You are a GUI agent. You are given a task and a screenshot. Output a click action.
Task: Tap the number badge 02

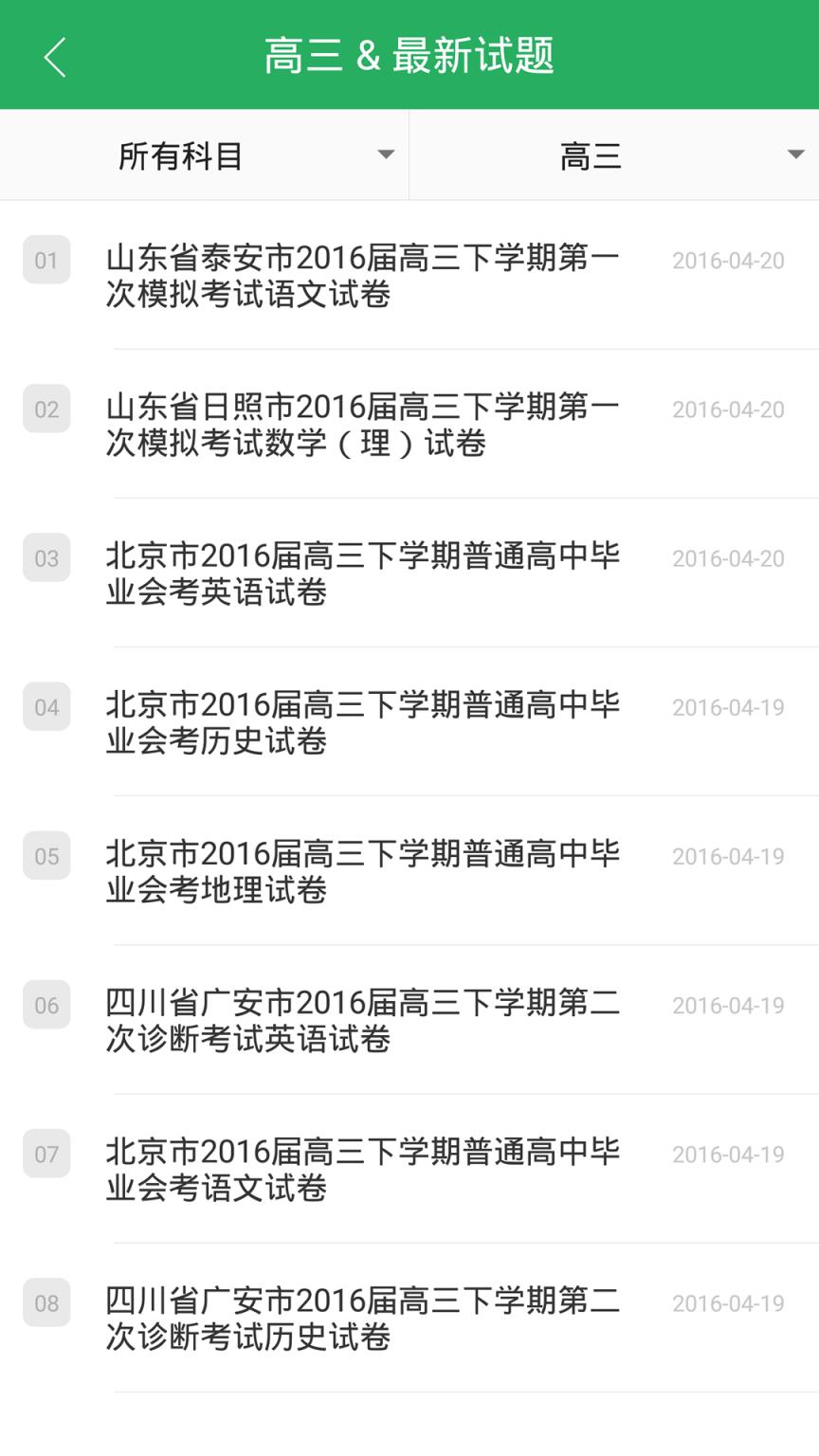45,409
